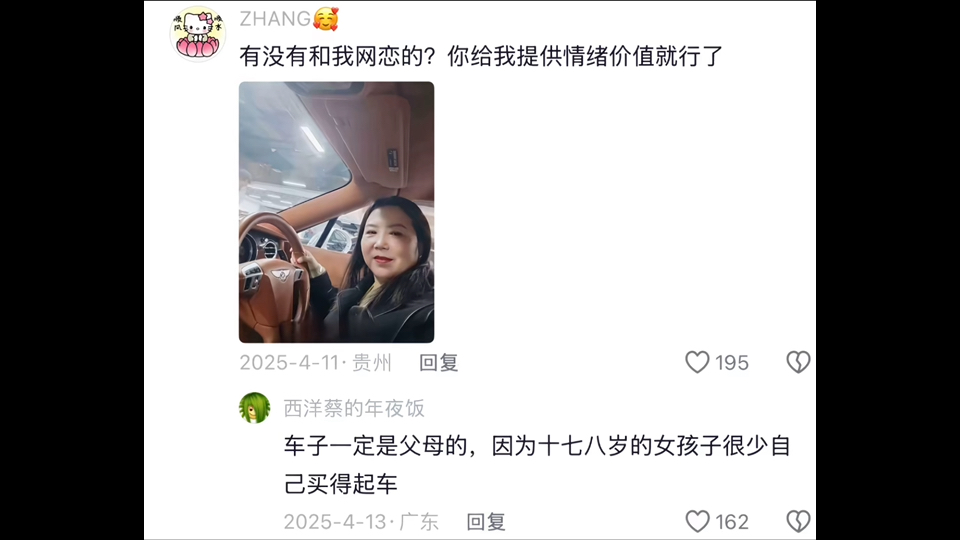Open 西洋蔡的年夜饭's avatar
960x540 pixels.
coord(254,408)
